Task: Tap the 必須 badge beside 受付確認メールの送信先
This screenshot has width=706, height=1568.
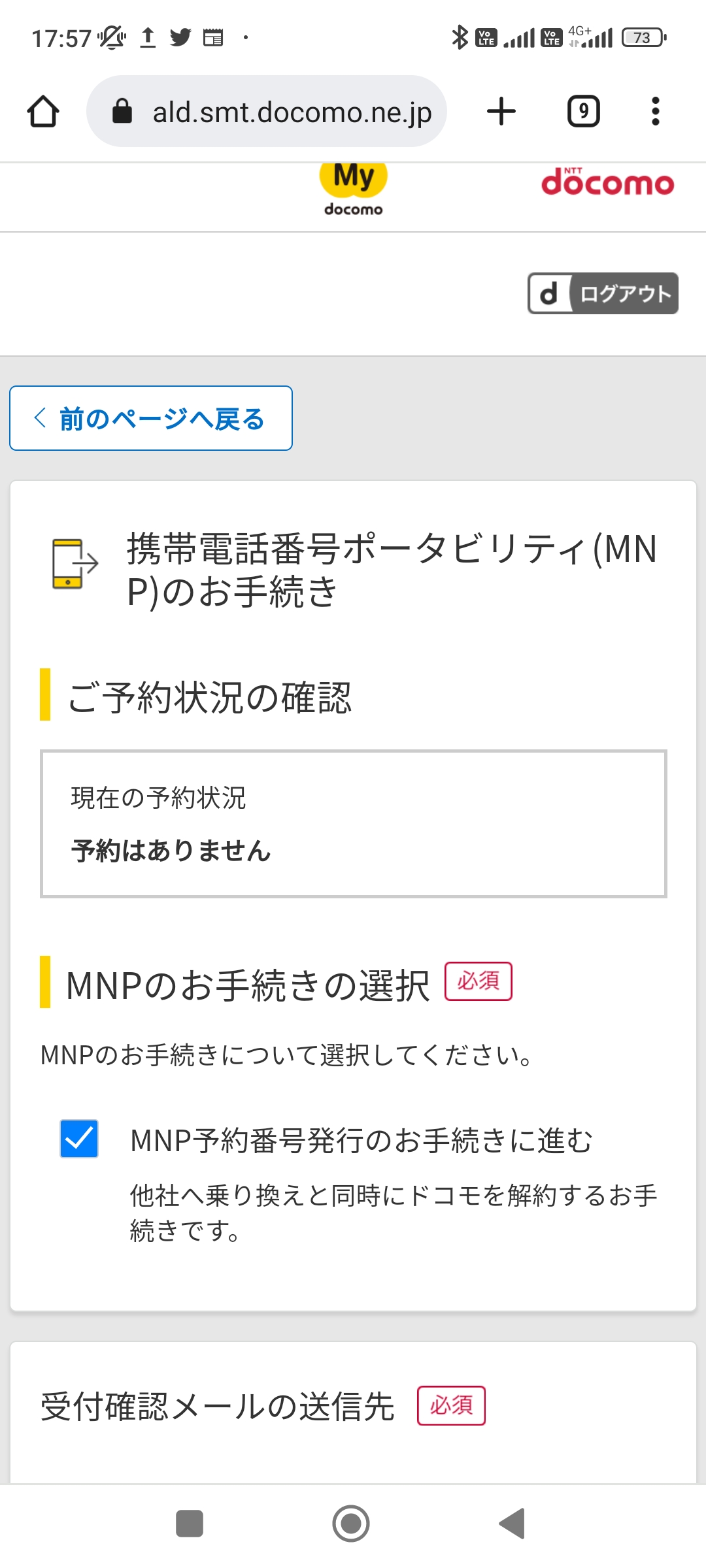Action: pyautogui.click(x=452, y=1405)
